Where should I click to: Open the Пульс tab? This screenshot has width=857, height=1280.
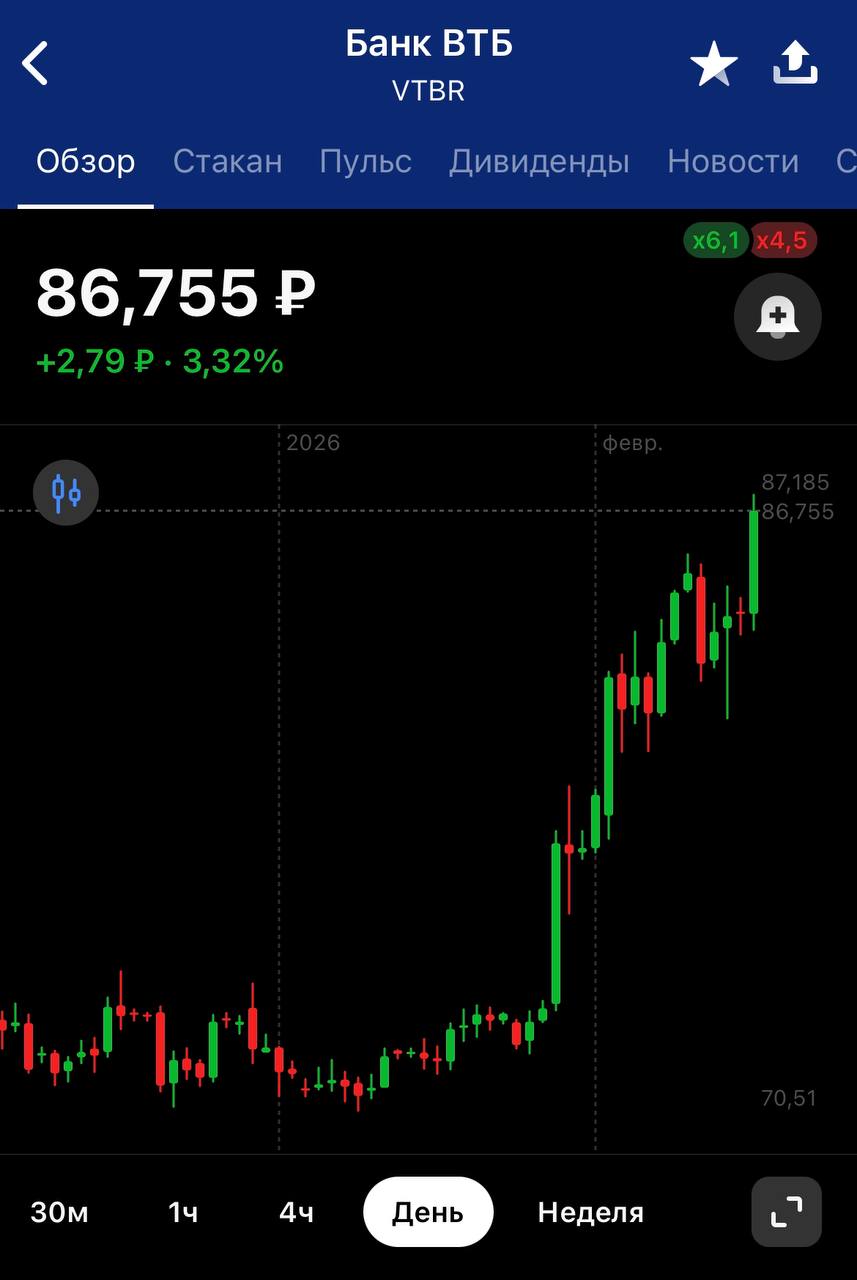365,161
